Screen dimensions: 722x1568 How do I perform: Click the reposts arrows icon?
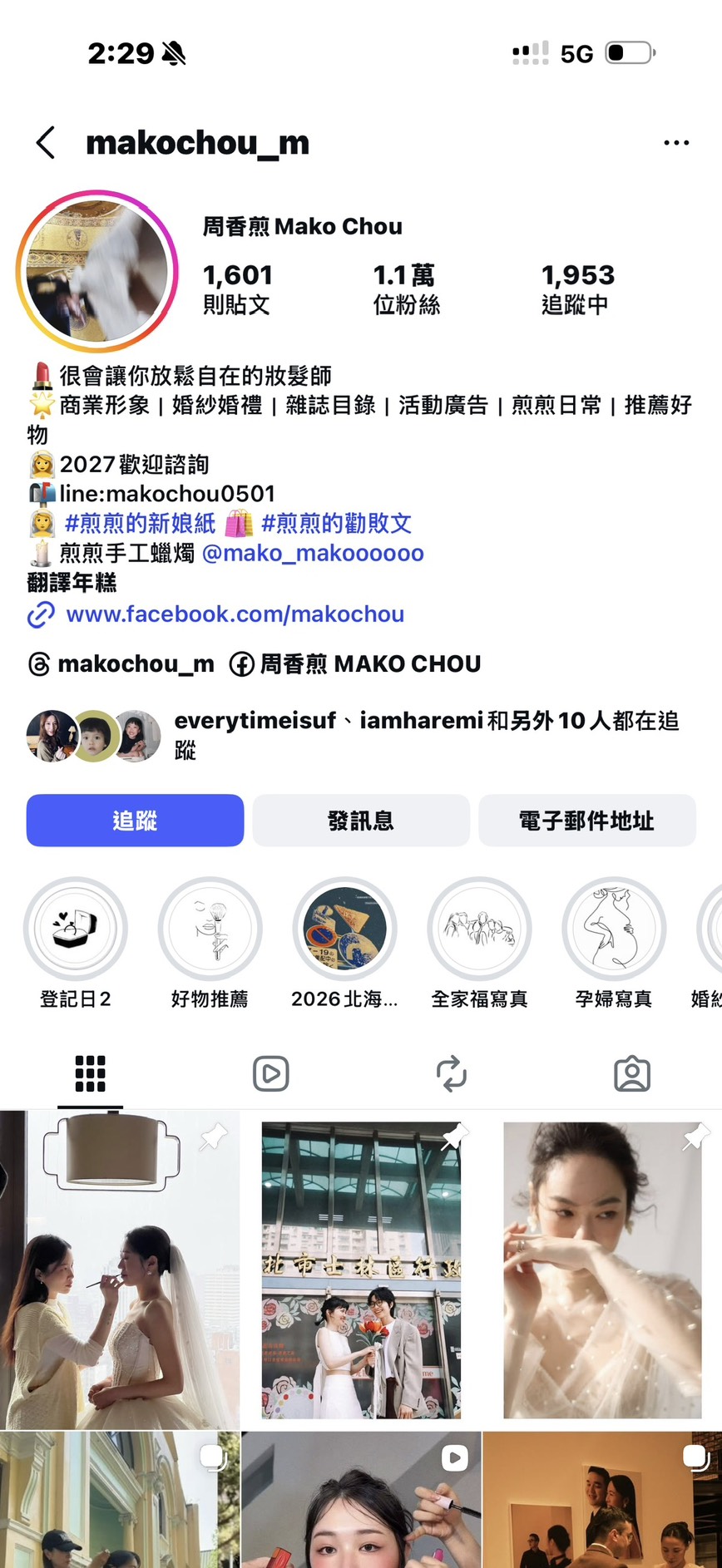(451, 1073)
